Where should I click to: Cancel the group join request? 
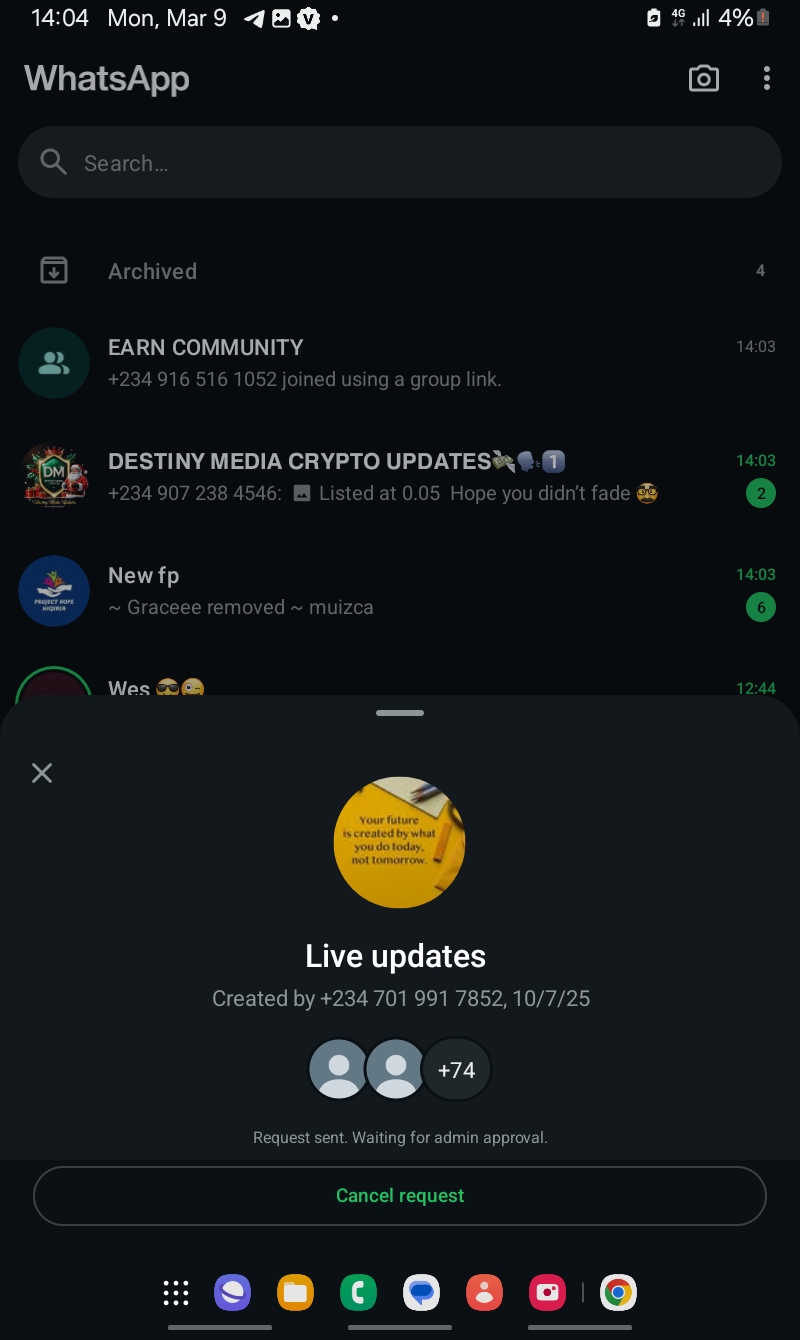coord(400,1196)
